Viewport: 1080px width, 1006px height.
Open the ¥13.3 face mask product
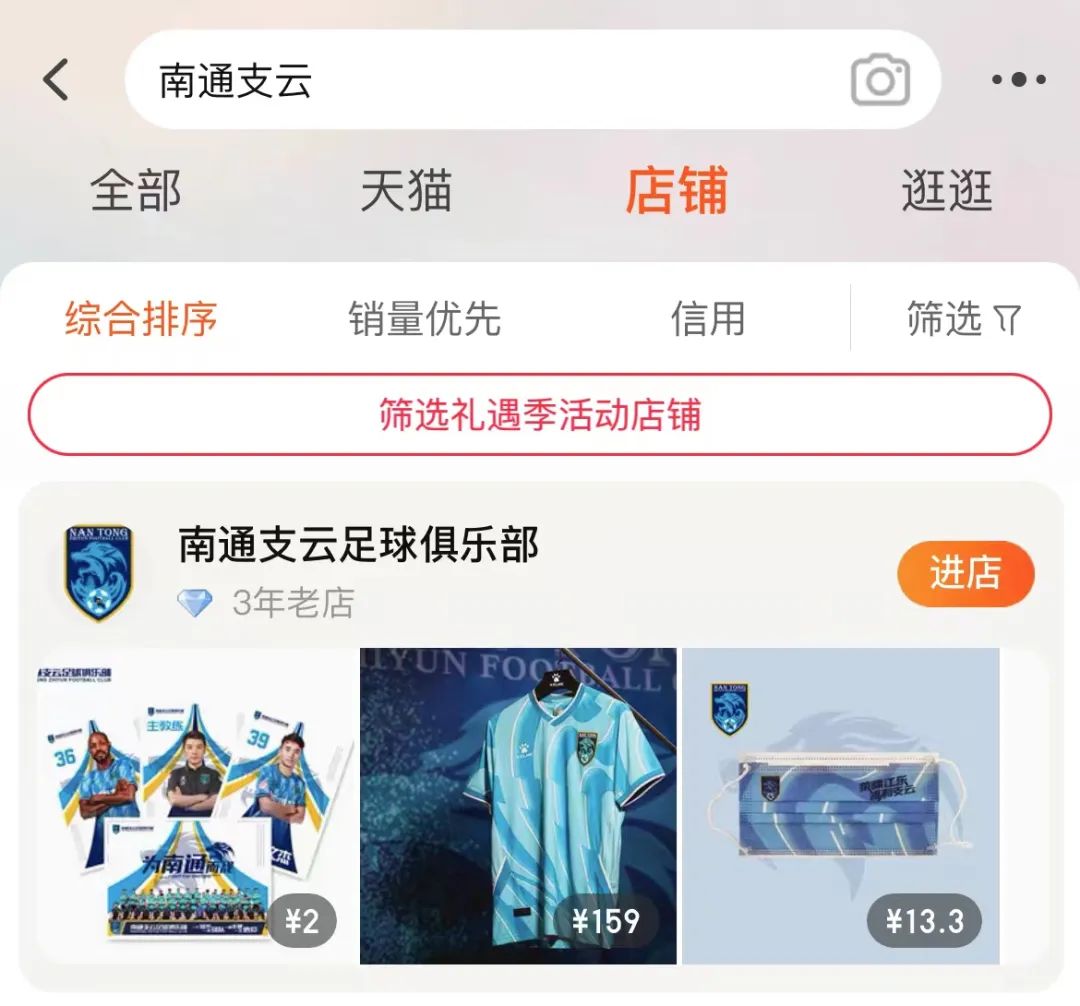840,805
